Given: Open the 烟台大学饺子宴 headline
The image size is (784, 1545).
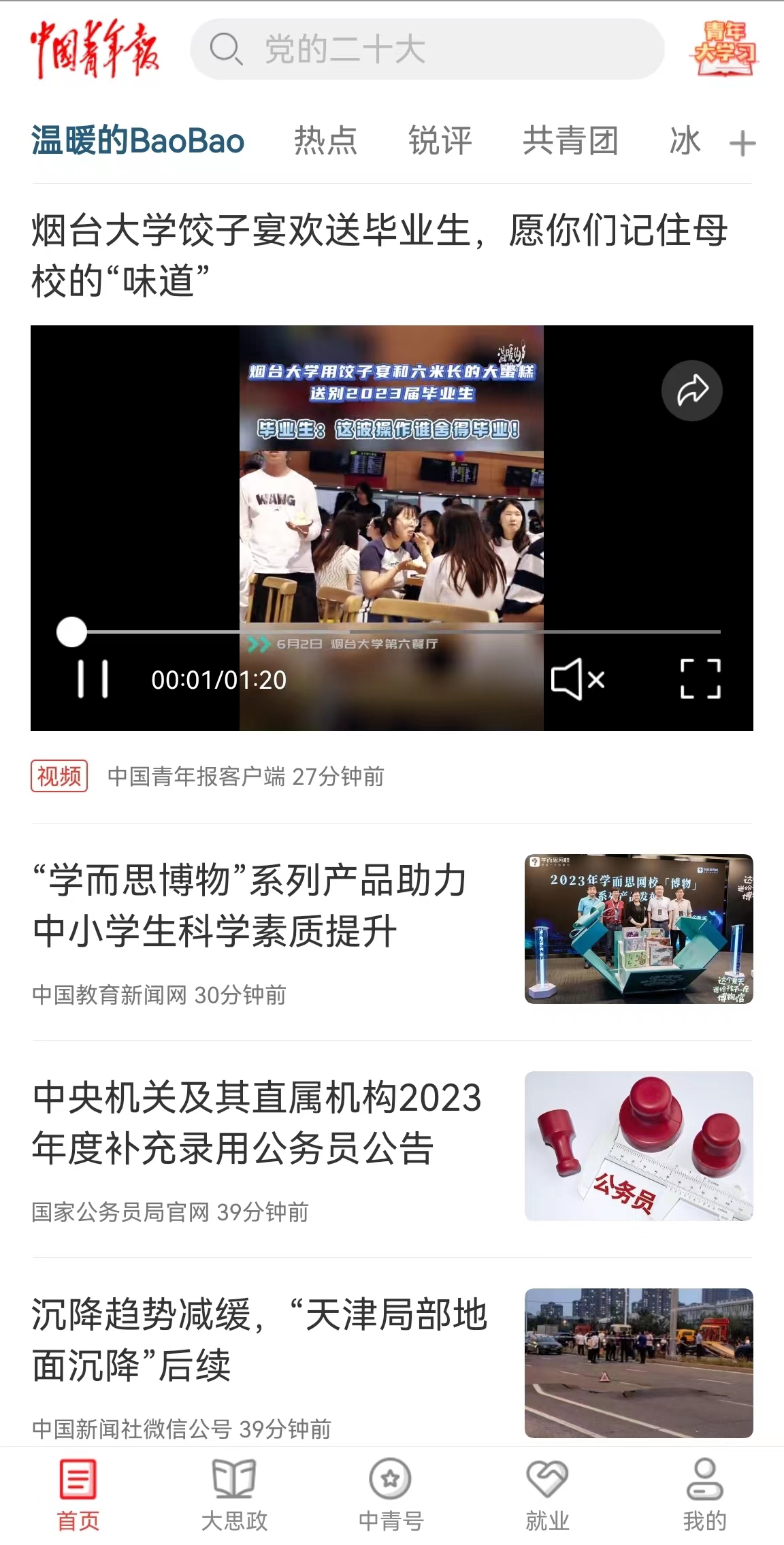Looking at the screenshot, I should click(378, 255).
